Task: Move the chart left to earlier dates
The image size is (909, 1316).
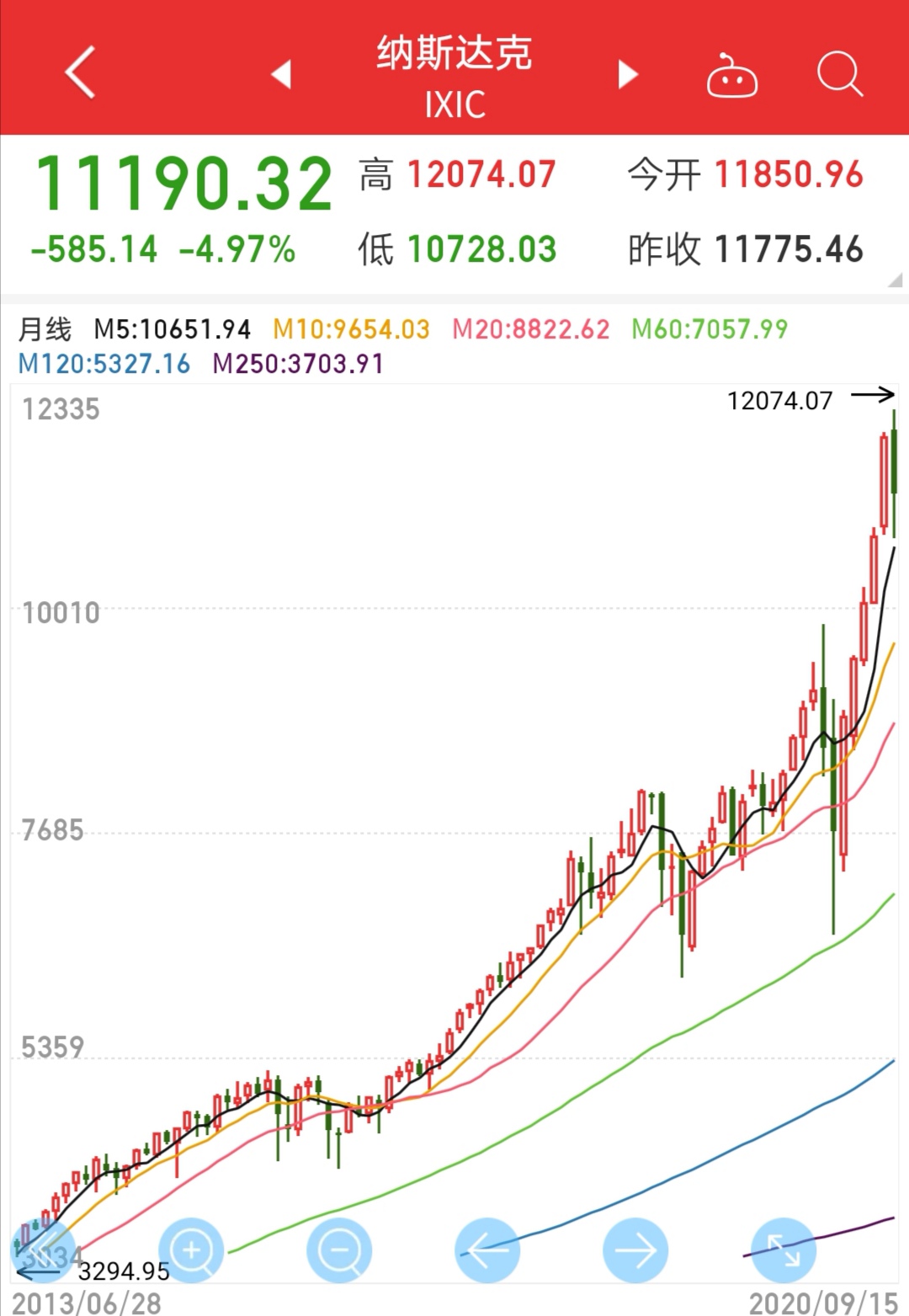Action: pyautogui.click(x=487, y=1250)
